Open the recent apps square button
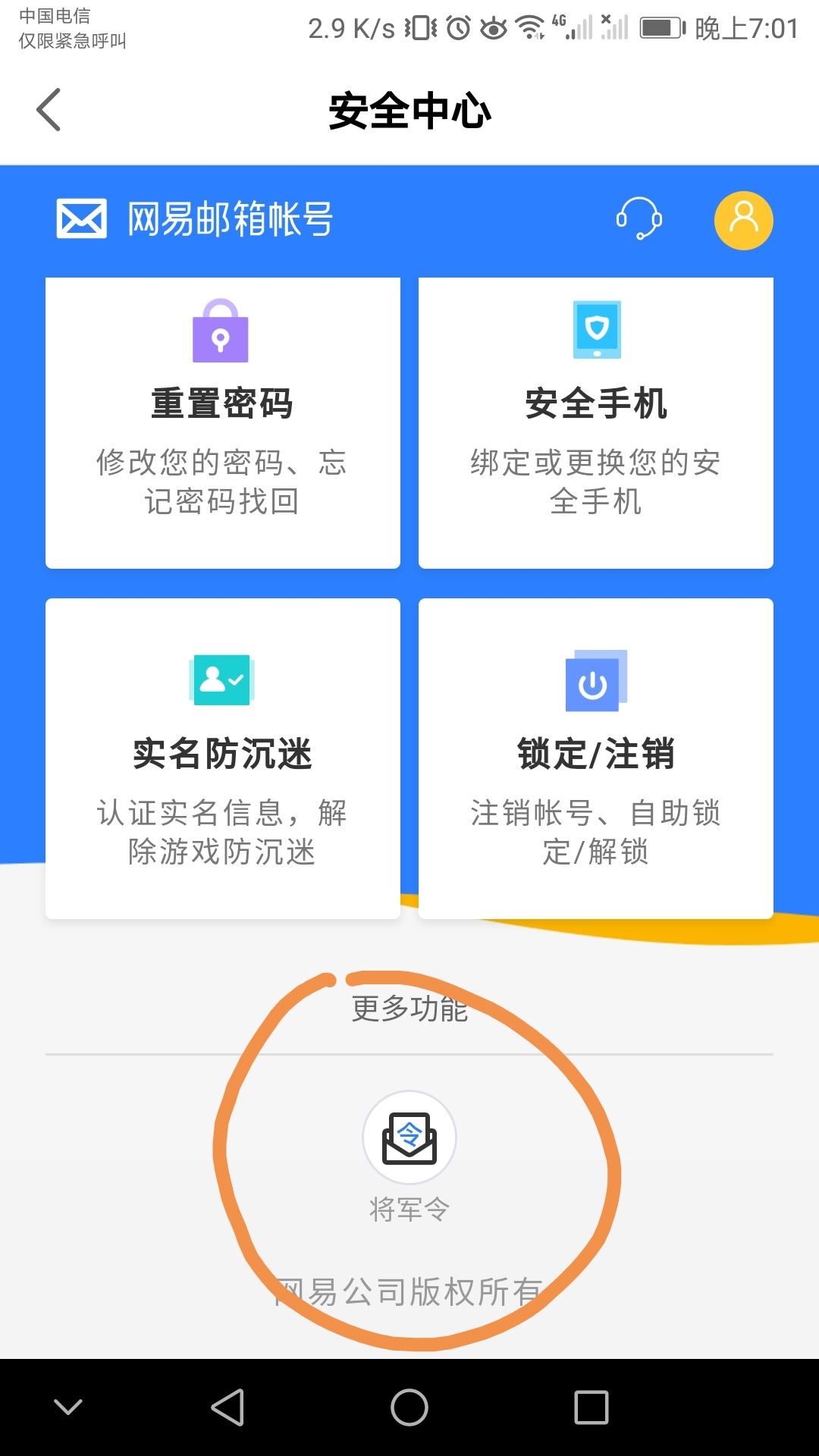Screen dimensions: 819x1456 (x=591, y=1407)
